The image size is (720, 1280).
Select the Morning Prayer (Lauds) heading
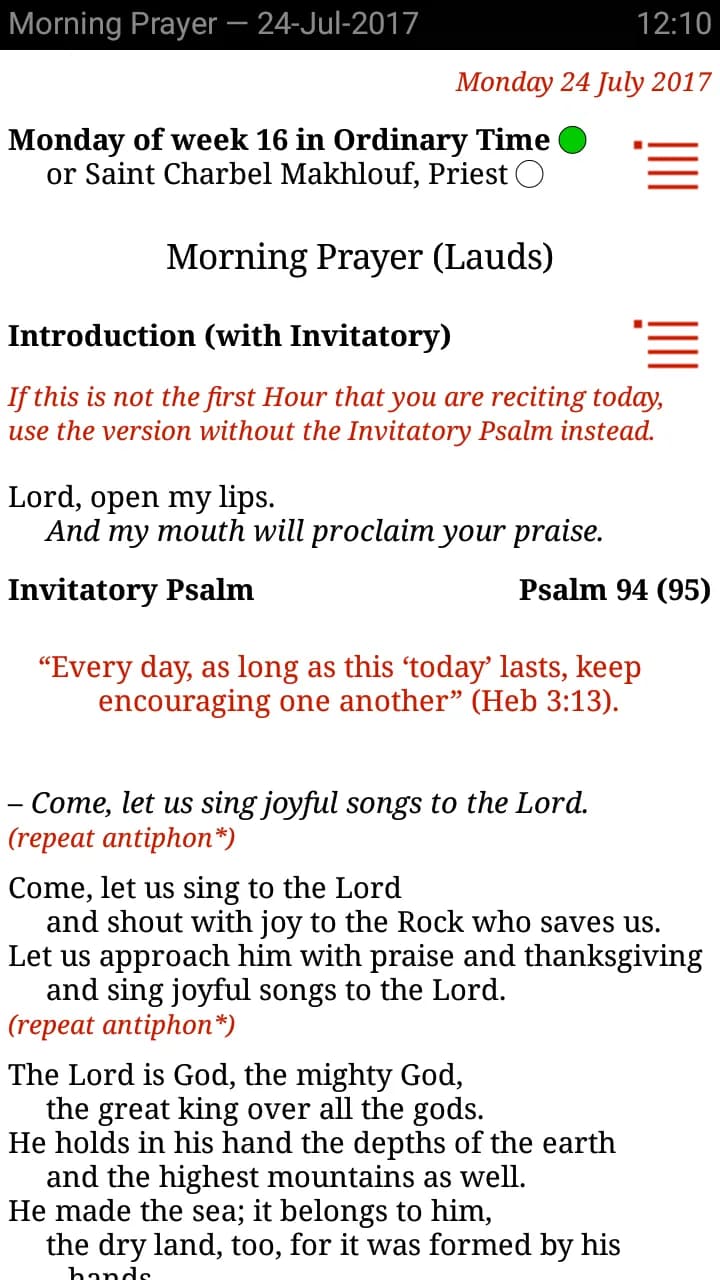point(360,257)
